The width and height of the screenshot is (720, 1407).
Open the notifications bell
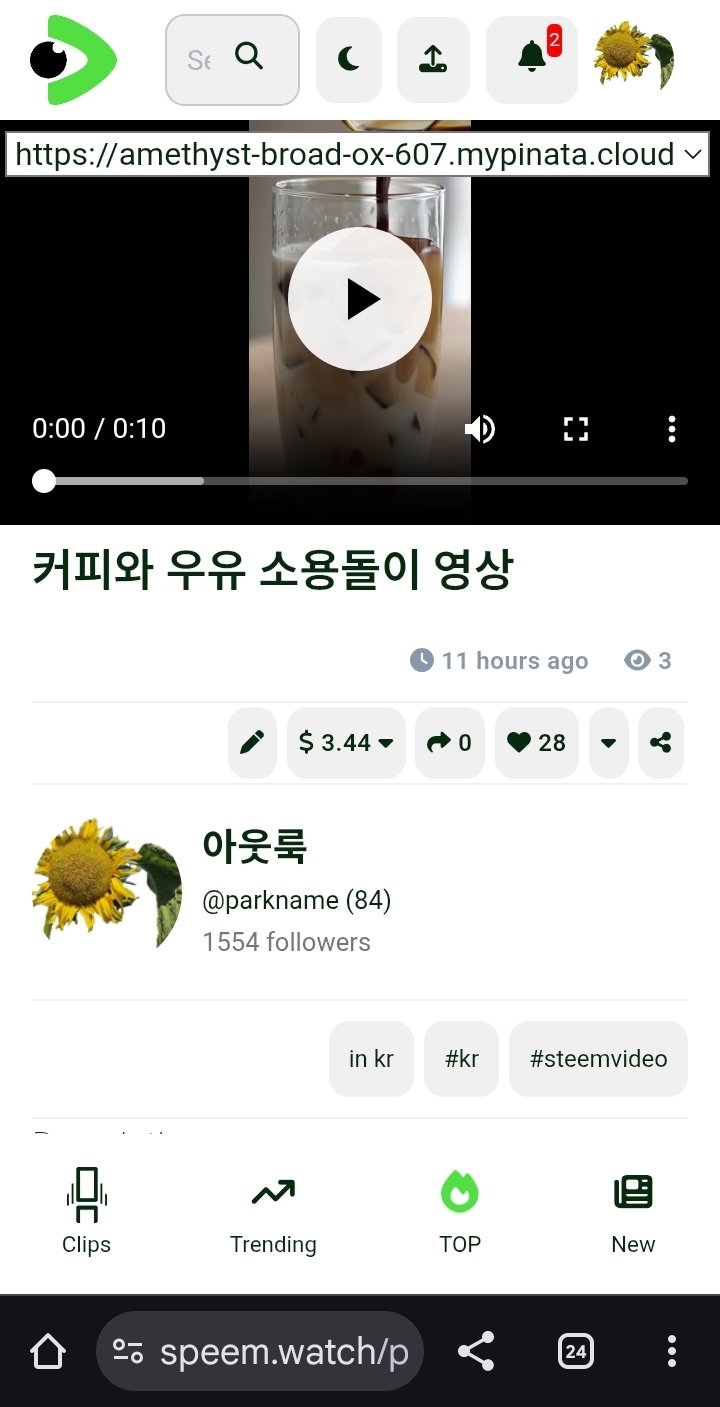click(x=531, y=59)
